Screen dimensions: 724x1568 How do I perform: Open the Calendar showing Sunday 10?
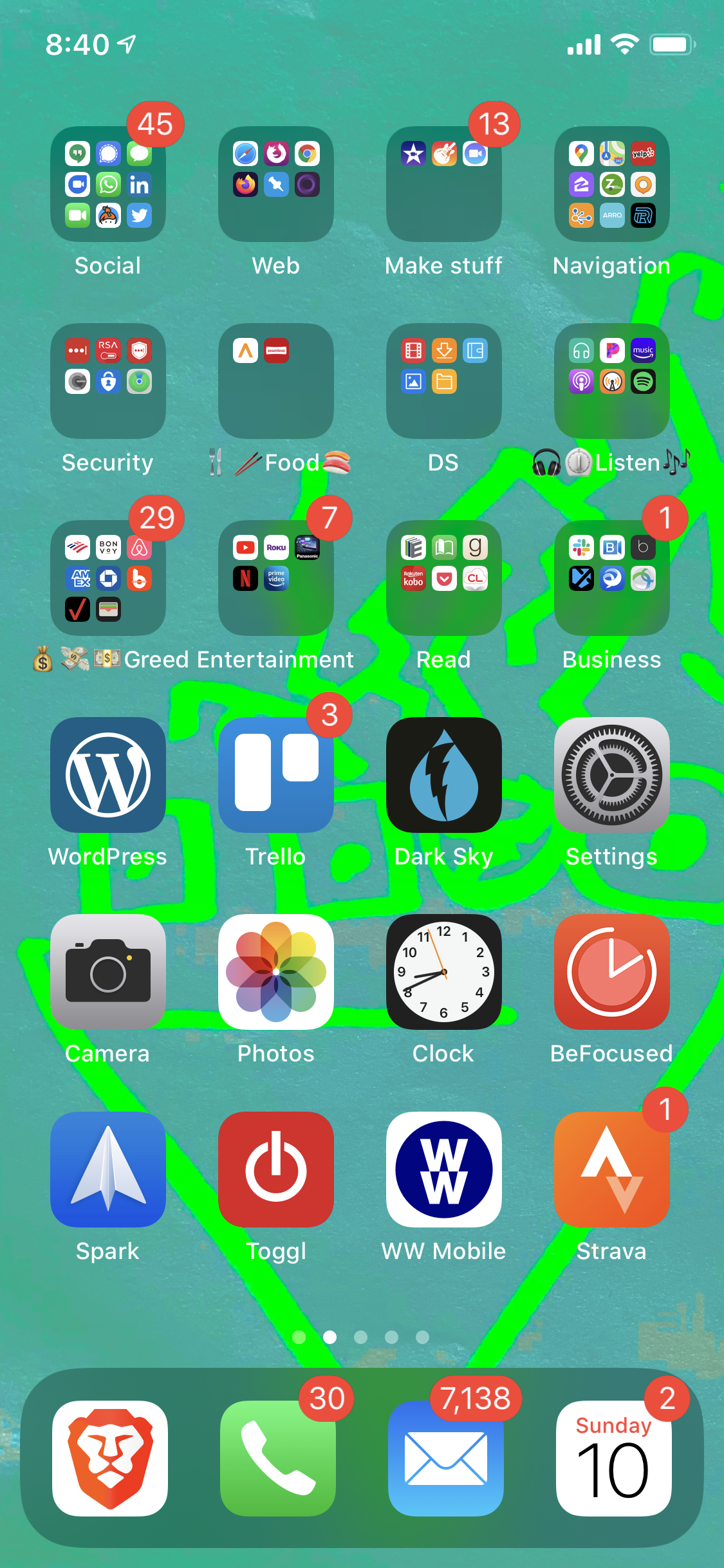(x=614, y=1459)
